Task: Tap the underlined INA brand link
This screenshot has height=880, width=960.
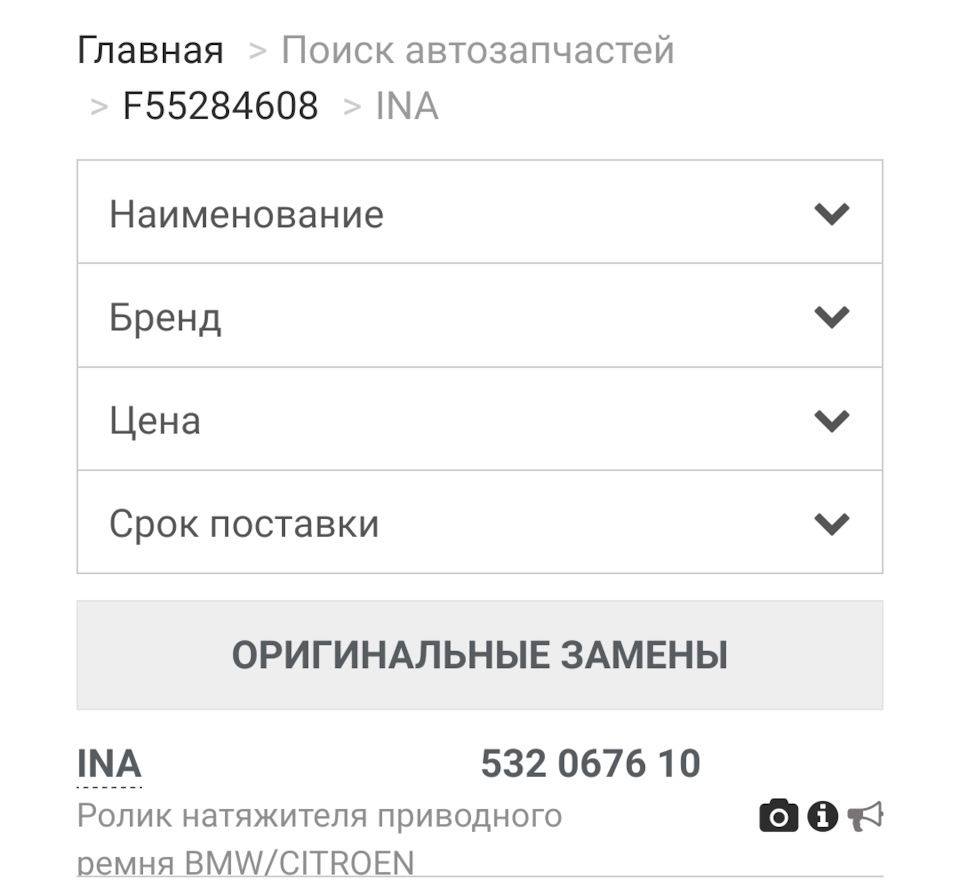Action: pos(109,764)
